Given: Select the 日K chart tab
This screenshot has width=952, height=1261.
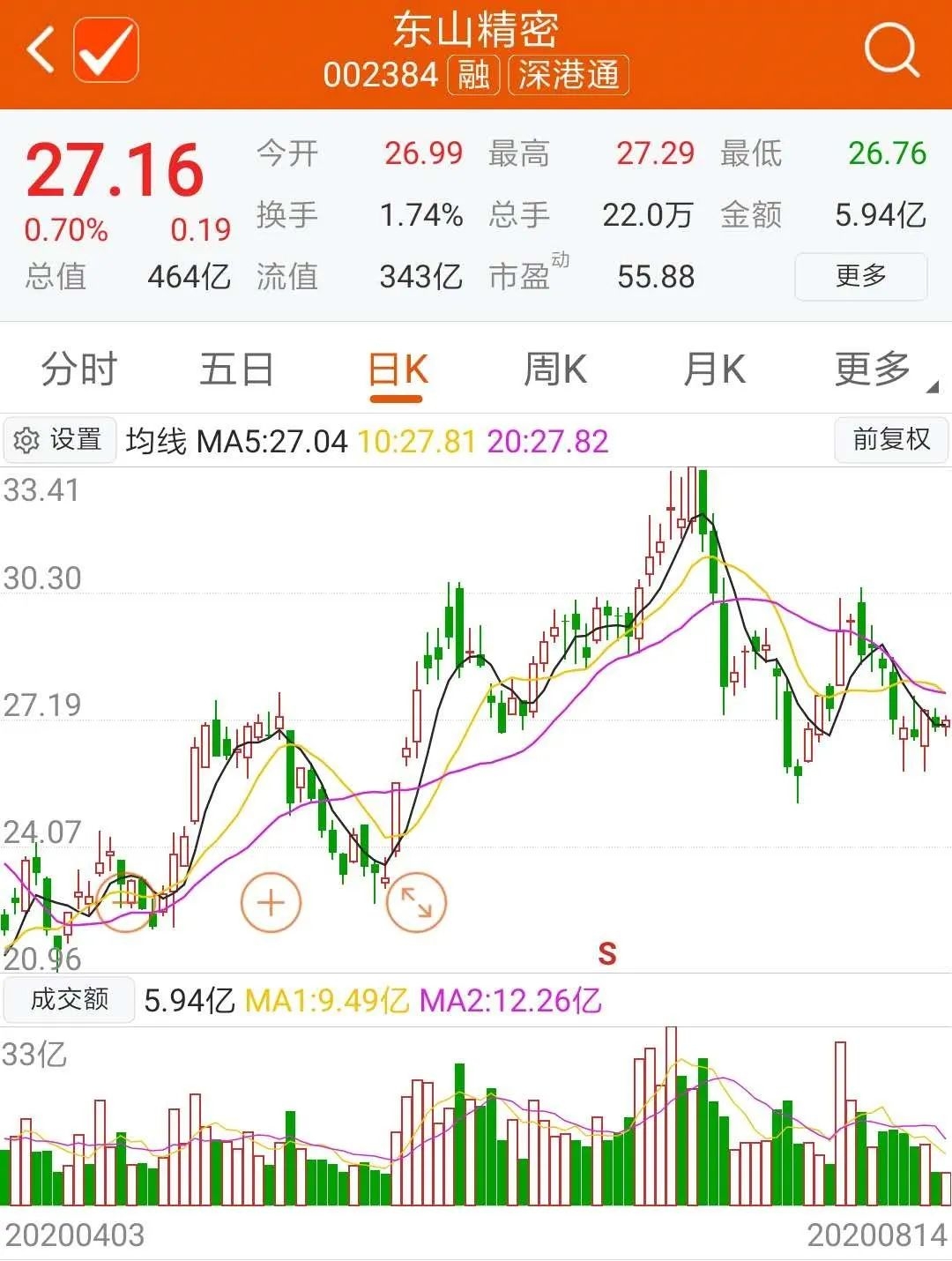Looking at the screenshot, I should coord(397,370).
